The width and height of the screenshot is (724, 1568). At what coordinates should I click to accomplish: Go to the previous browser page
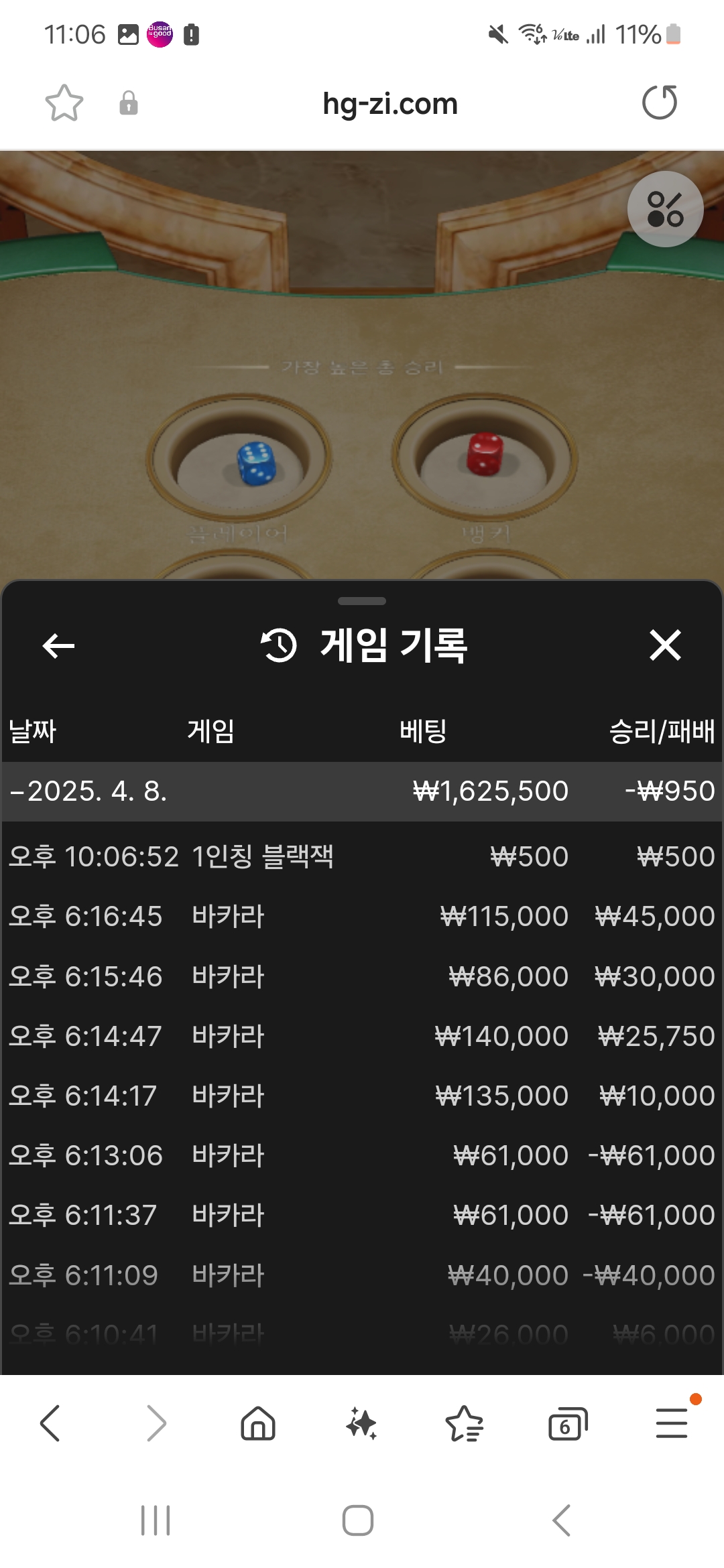click(x=51, y=1423)
